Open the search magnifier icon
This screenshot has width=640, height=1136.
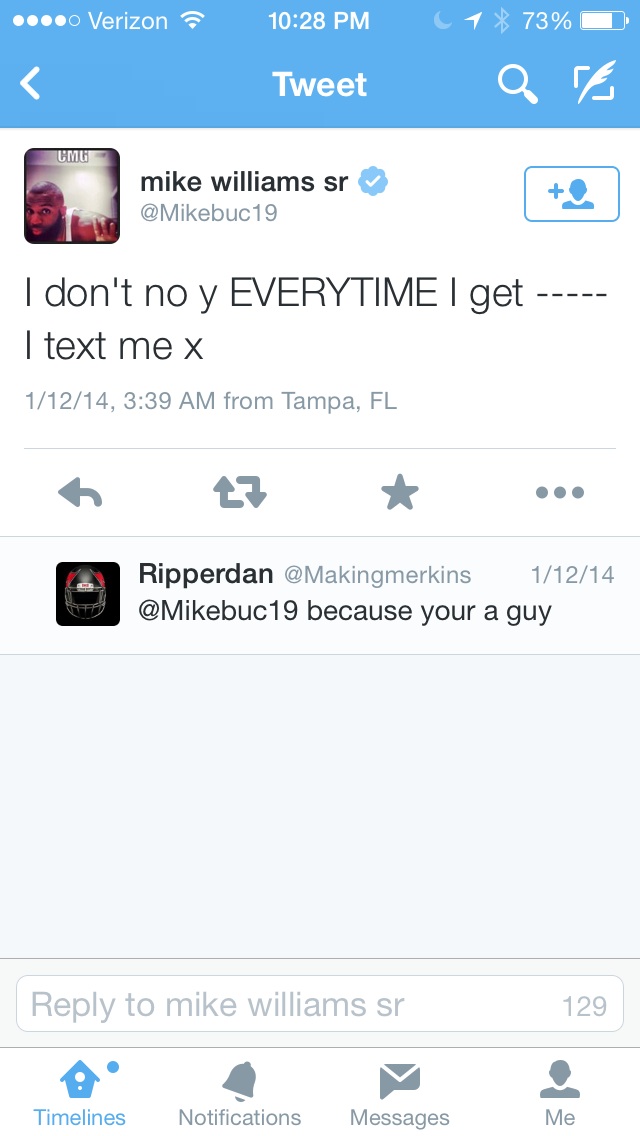(518, 83)
